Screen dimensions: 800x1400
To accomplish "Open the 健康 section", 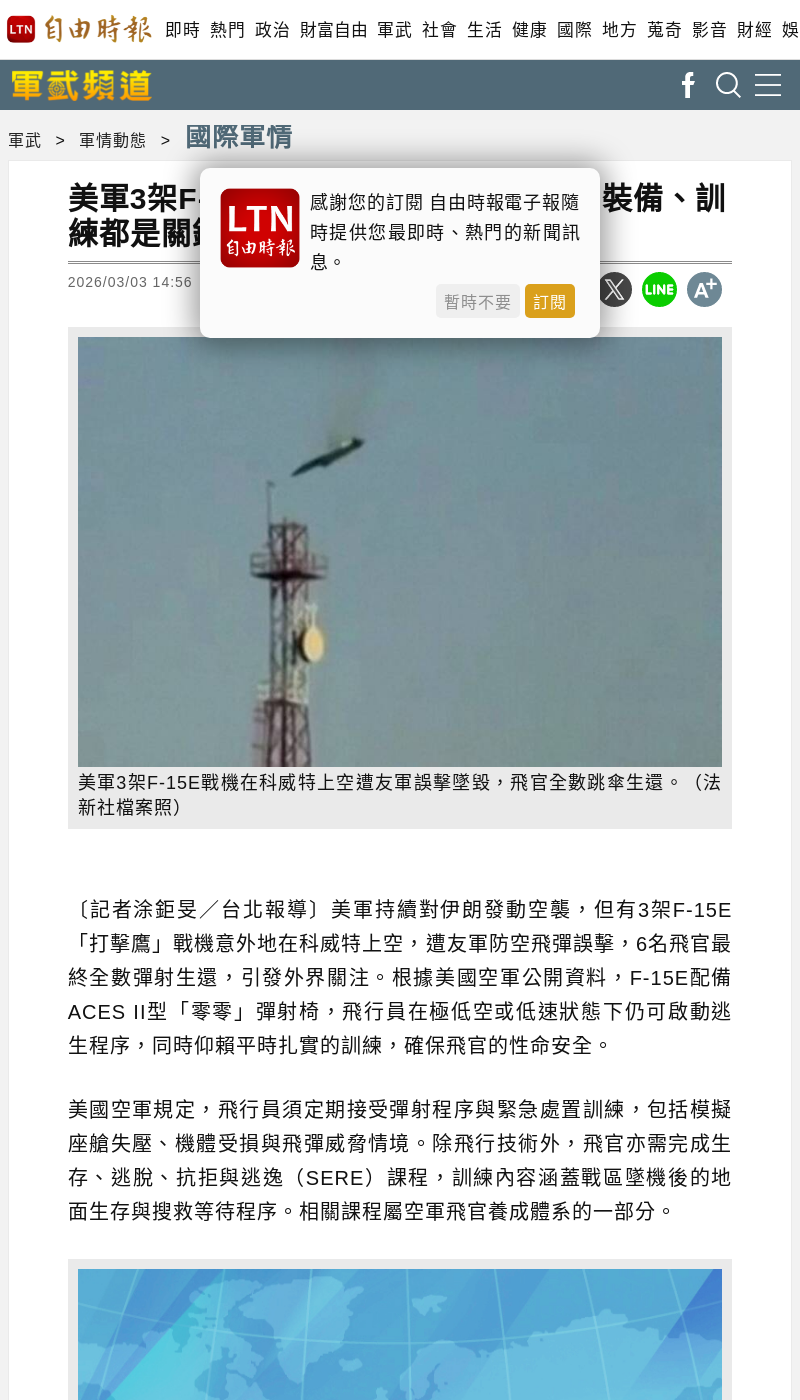I will pos(529,30).
